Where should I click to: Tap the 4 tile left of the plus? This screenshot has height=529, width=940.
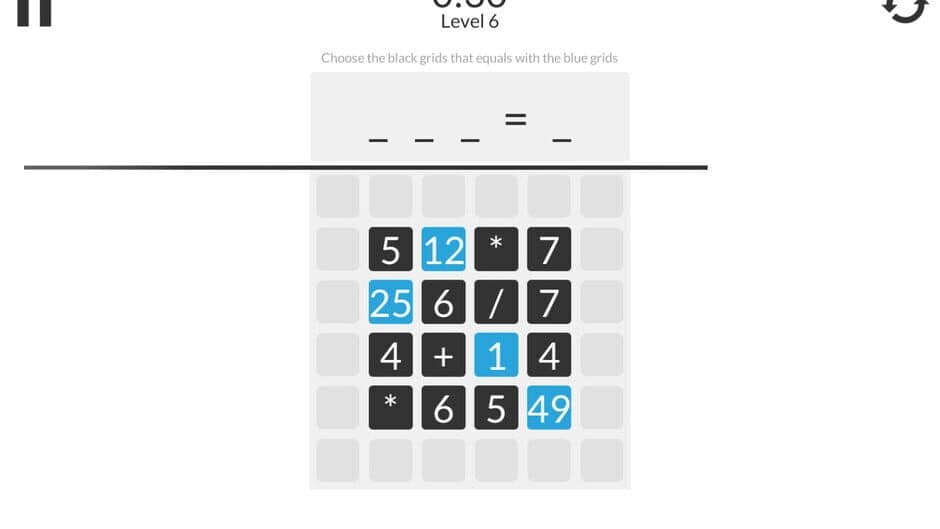(x=390, y=355)
